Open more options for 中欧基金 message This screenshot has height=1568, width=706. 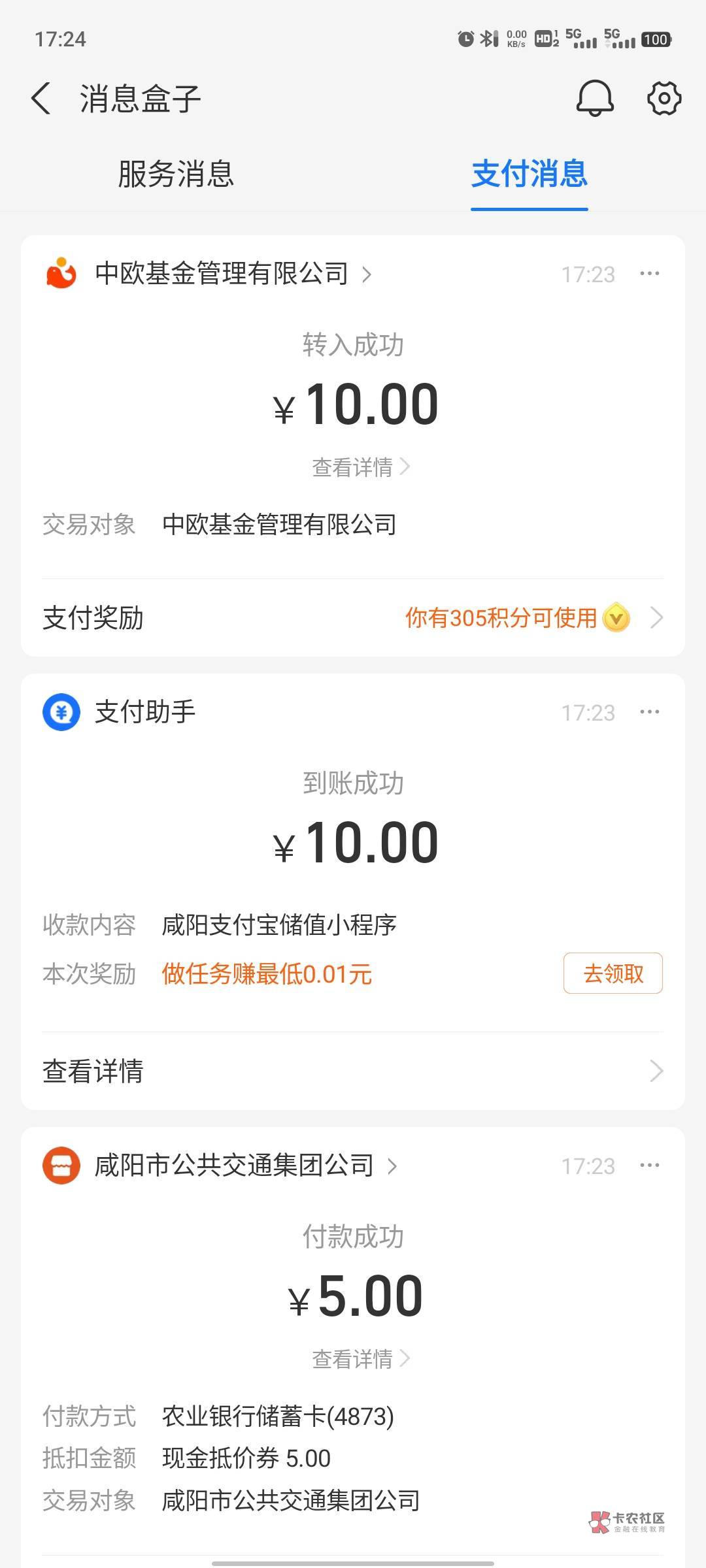[x=649, y=274]
